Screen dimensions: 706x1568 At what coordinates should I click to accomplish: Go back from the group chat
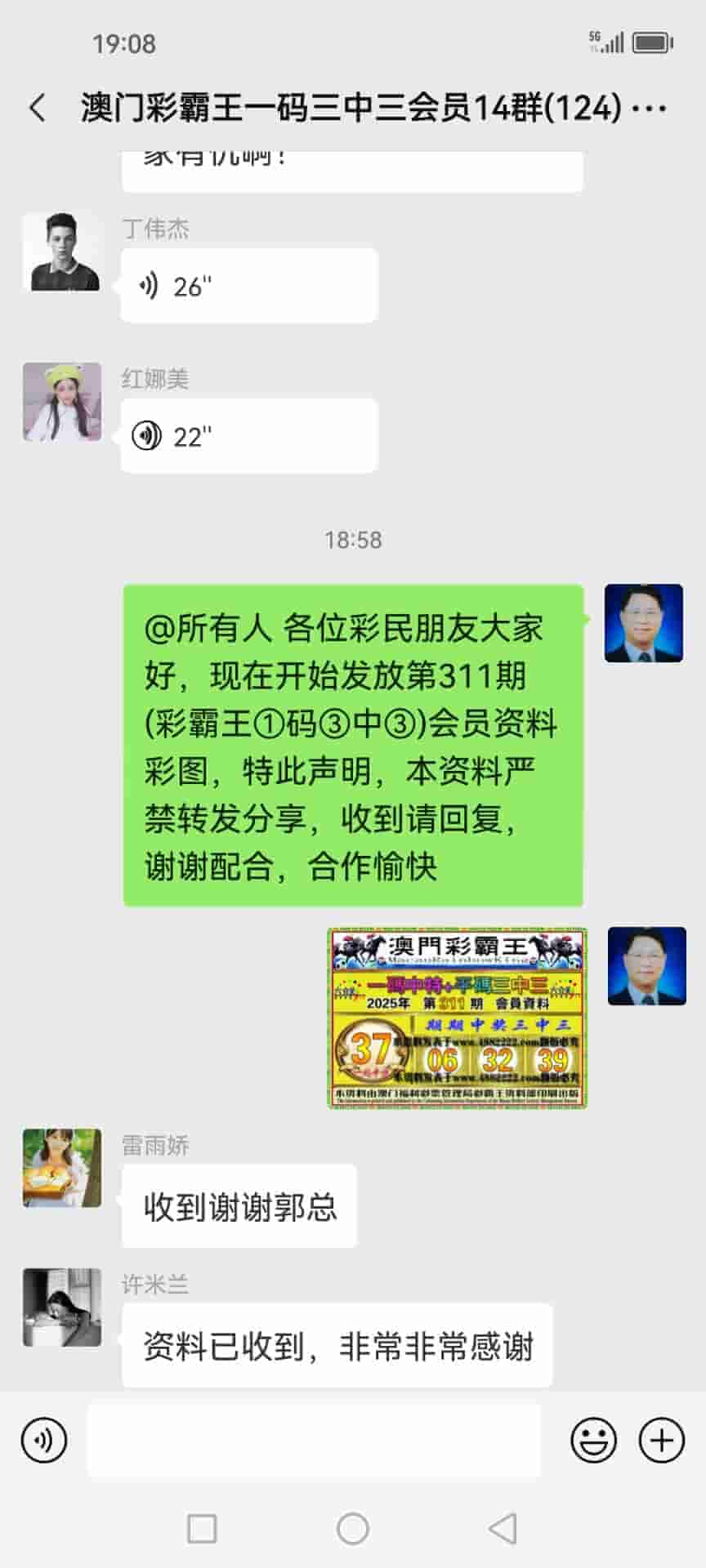coord(38,108)
